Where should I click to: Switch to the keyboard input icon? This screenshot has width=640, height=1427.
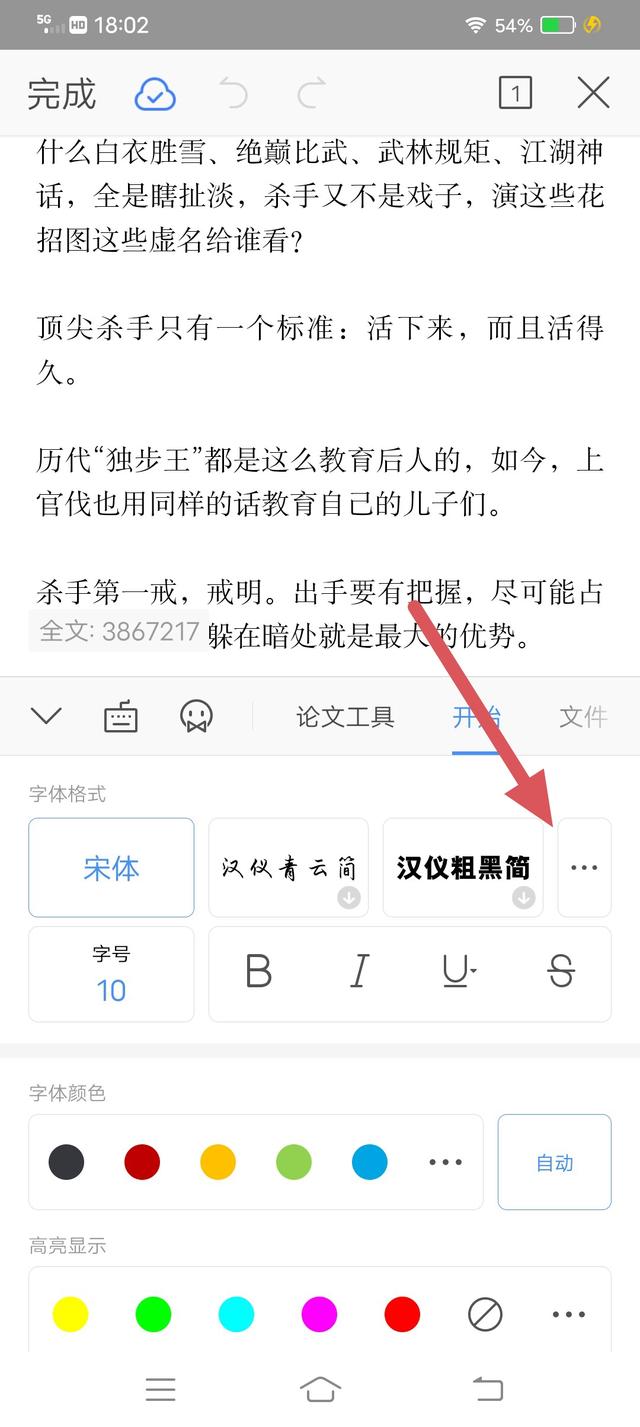coord(121,716)
